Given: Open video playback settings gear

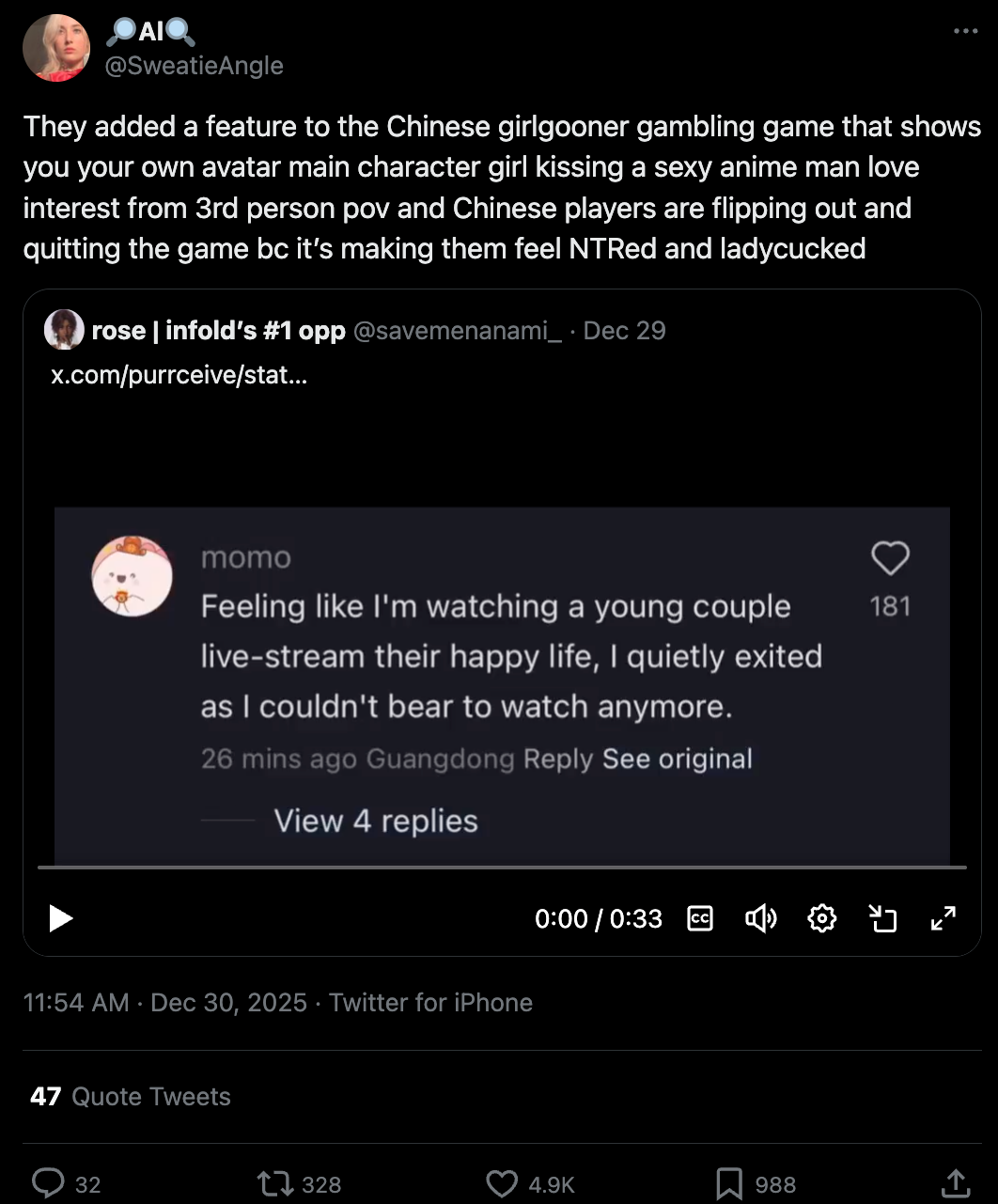Looking at the screenshot, I should (821, 918).
